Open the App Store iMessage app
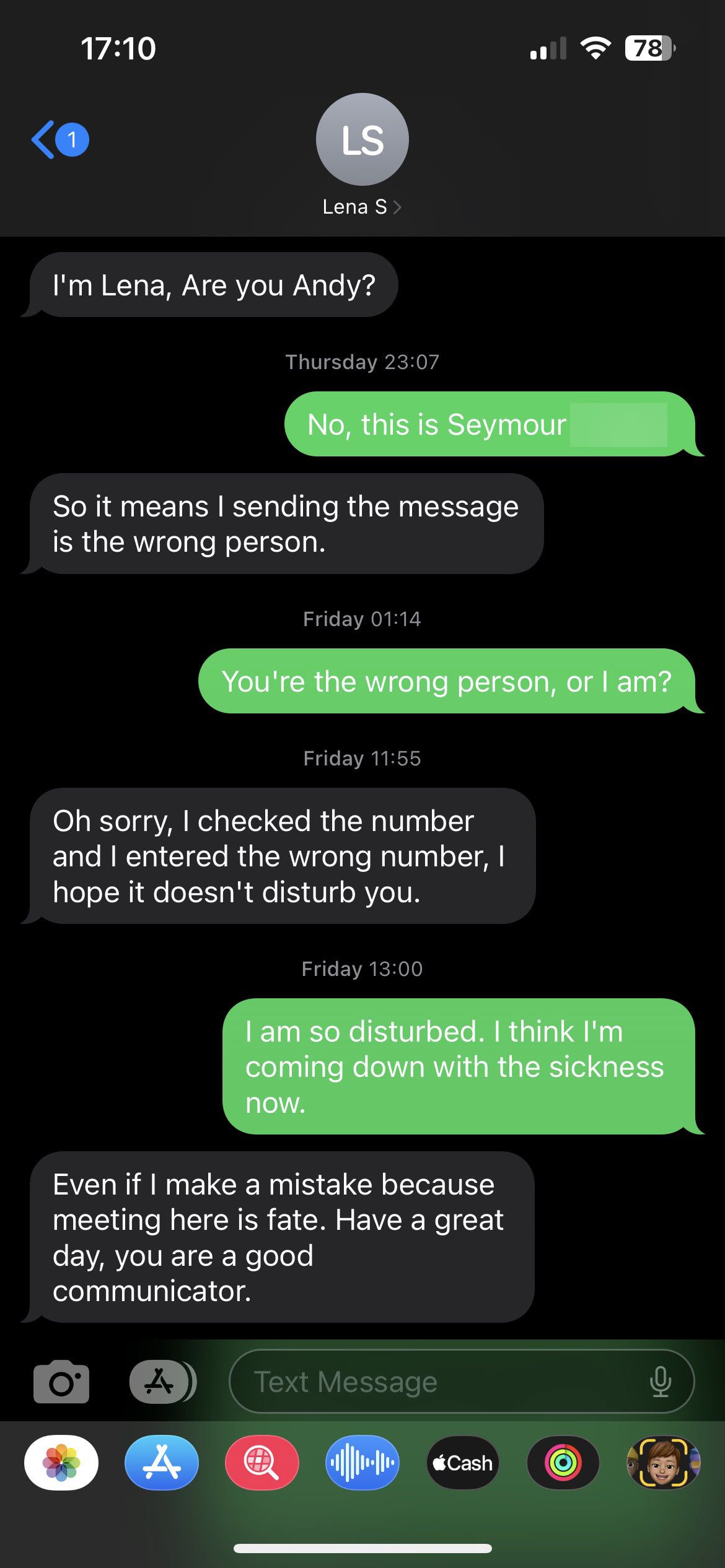 click(162, 1463)
